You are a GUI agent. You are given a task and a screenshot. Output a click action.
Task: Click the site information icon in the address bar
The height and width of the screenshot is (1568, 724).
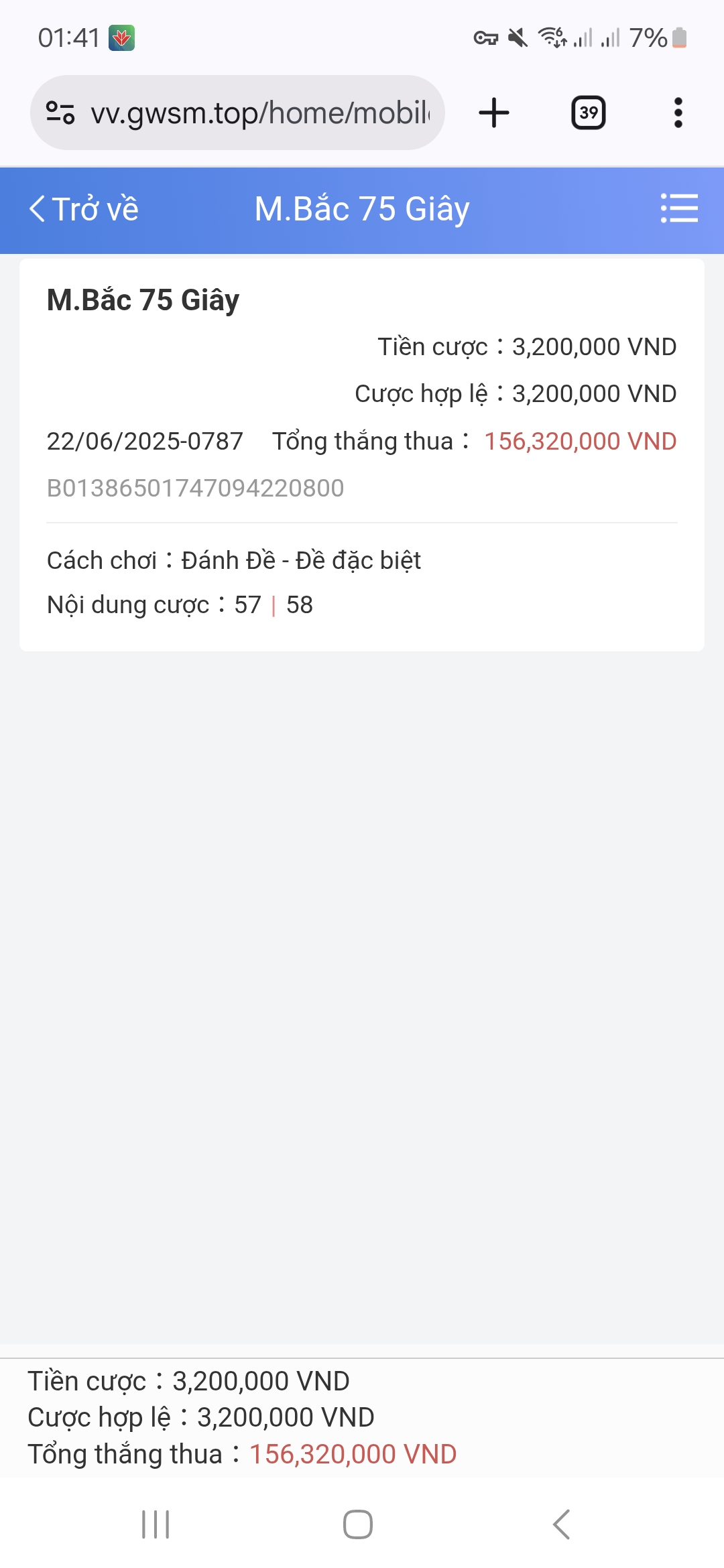tap(61, 112)
